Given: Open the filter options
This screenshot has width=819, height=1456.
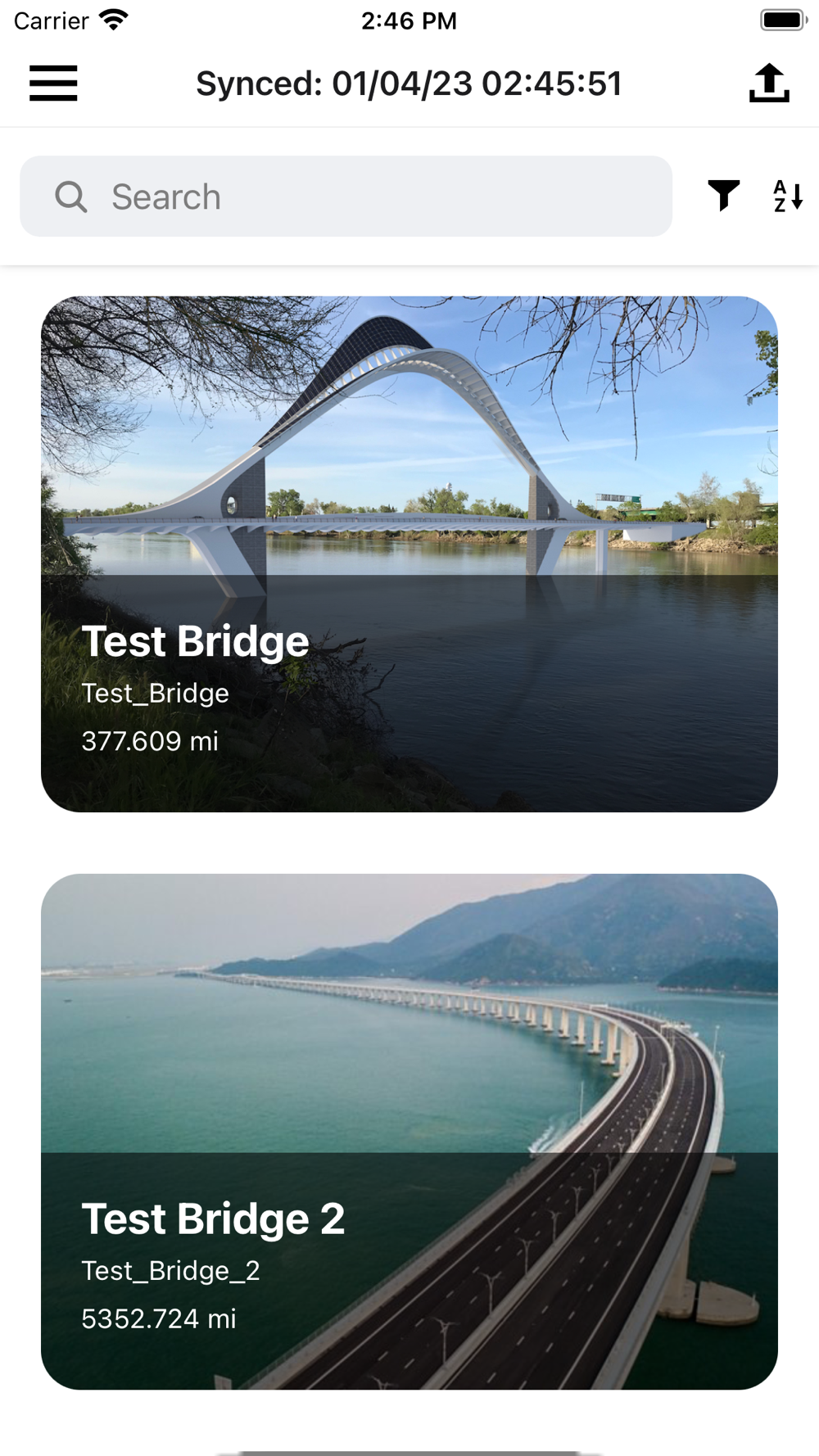Looking at the screenshot, I should [723, 196].
